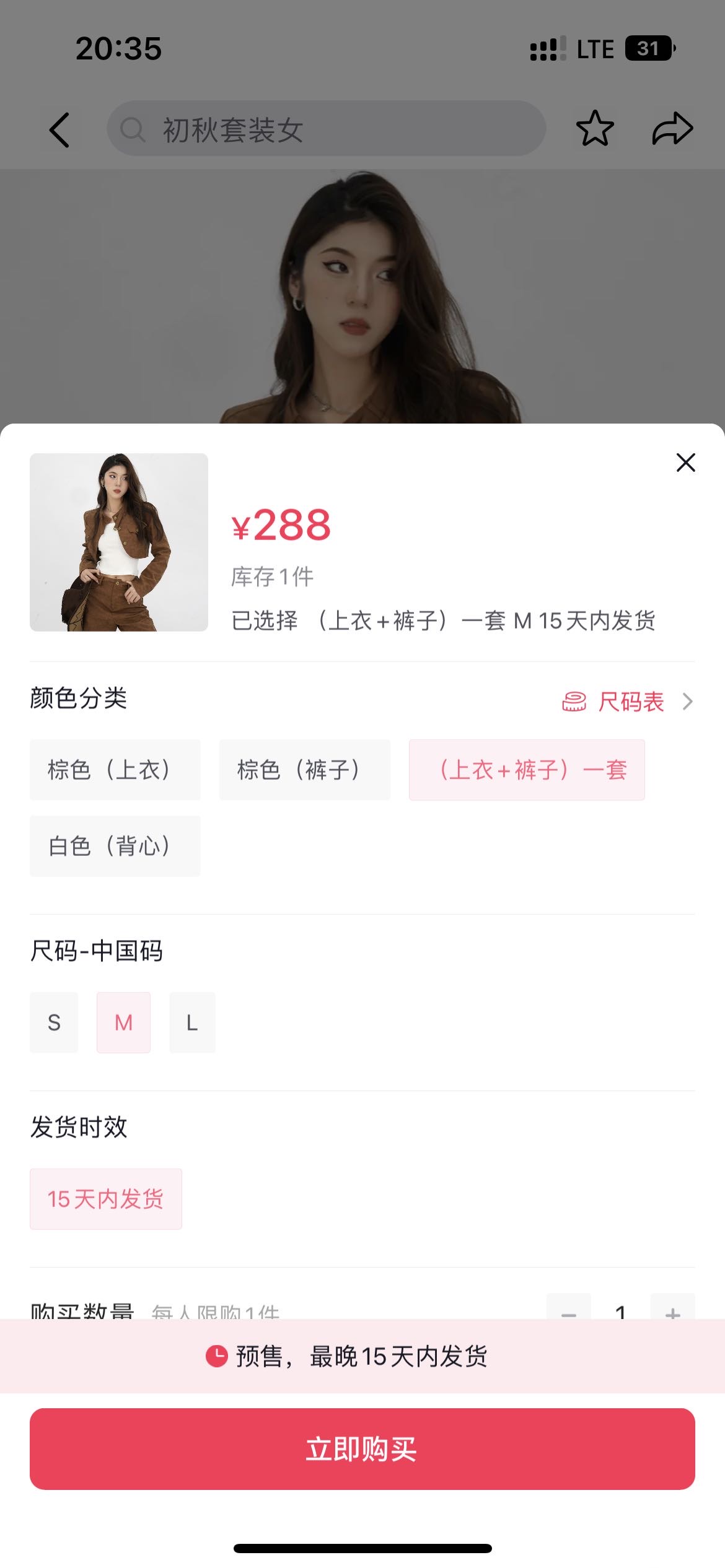Tap the star icon to favorite the item

(x=594, y=129)
